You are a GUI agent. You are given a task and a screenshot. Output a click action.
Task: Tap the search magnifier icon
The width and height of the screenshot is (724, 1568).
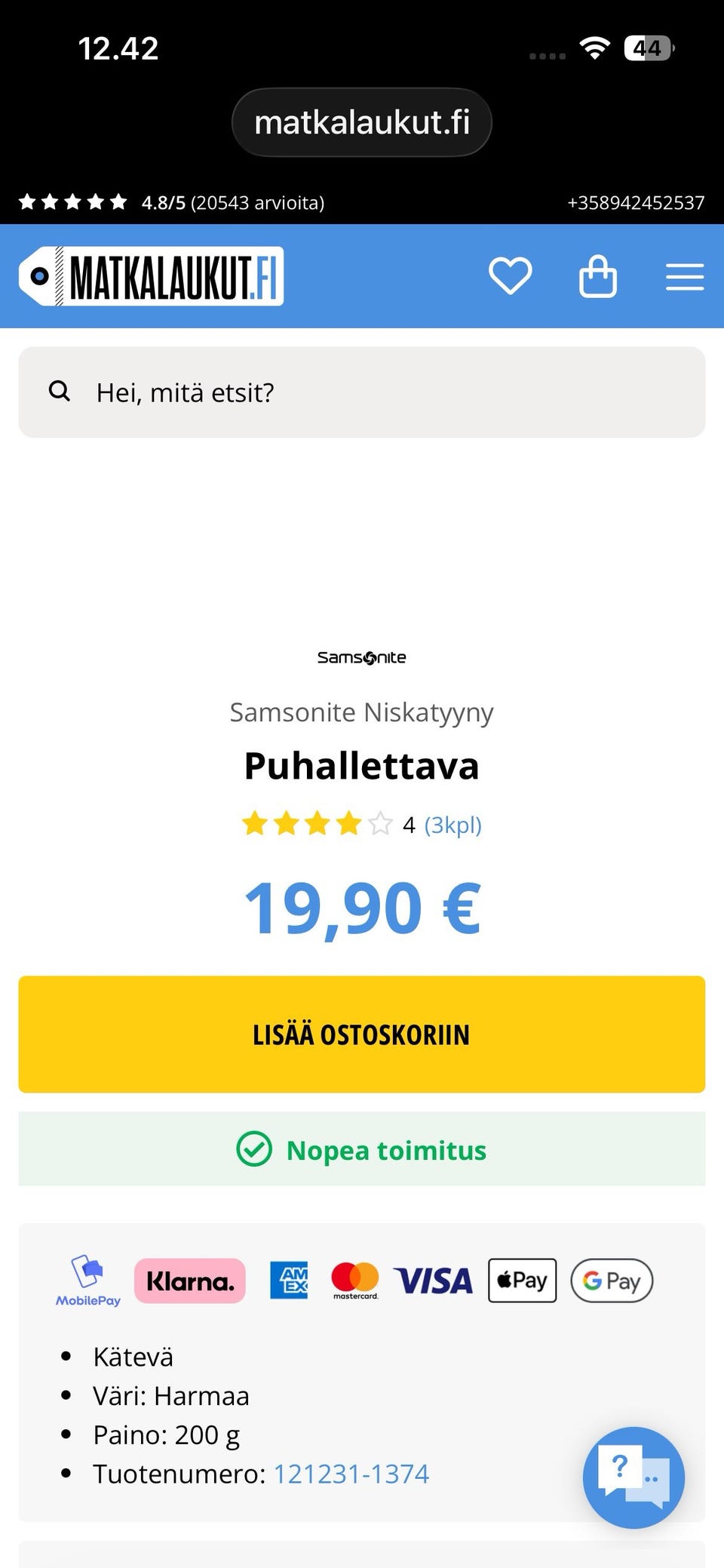pyautogui.click(x=60, y=392)
